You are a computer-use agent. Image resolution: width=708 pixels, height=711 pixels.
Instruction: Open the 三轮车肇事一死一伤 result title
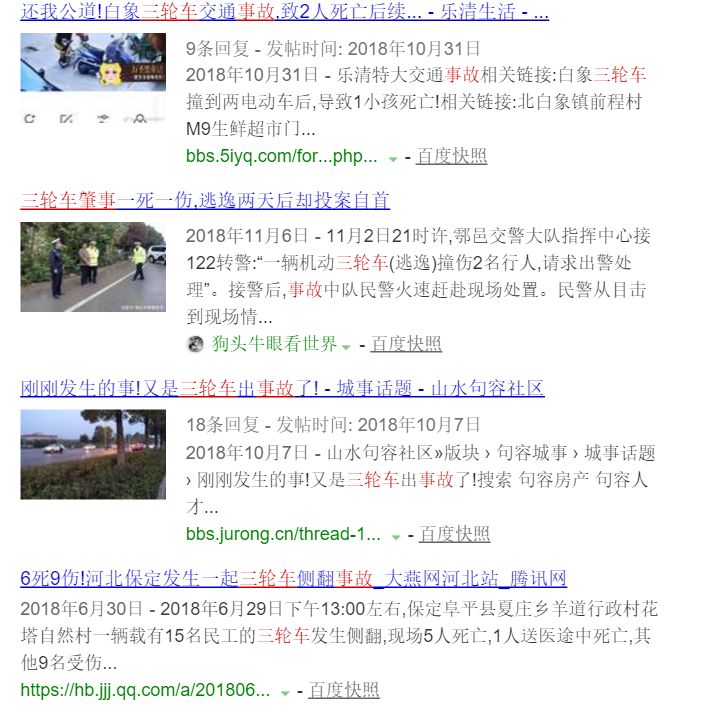205,200
